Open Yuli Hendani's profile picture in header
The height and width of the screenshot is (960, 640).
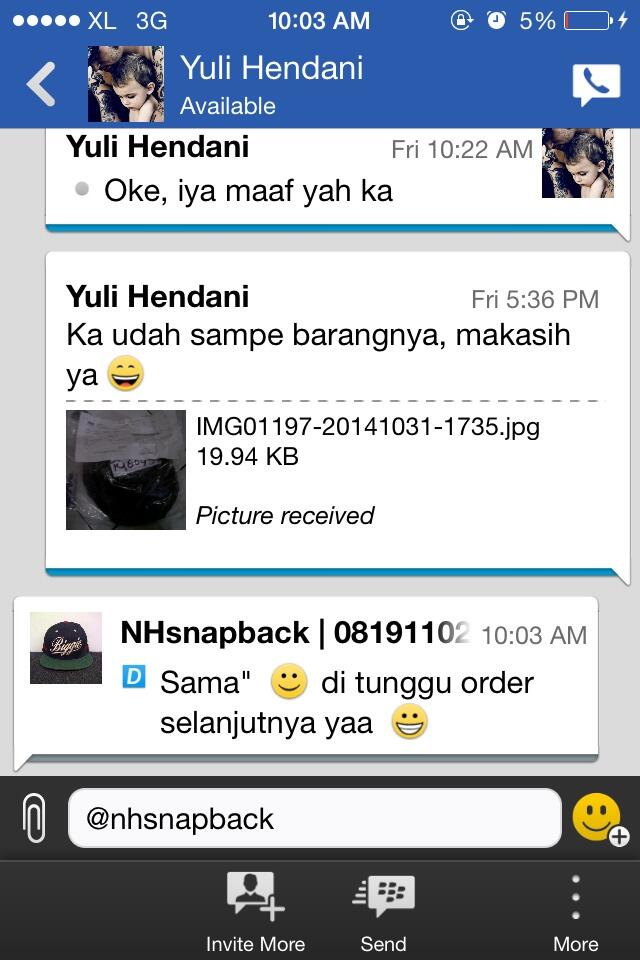click(x=125, y=85)
